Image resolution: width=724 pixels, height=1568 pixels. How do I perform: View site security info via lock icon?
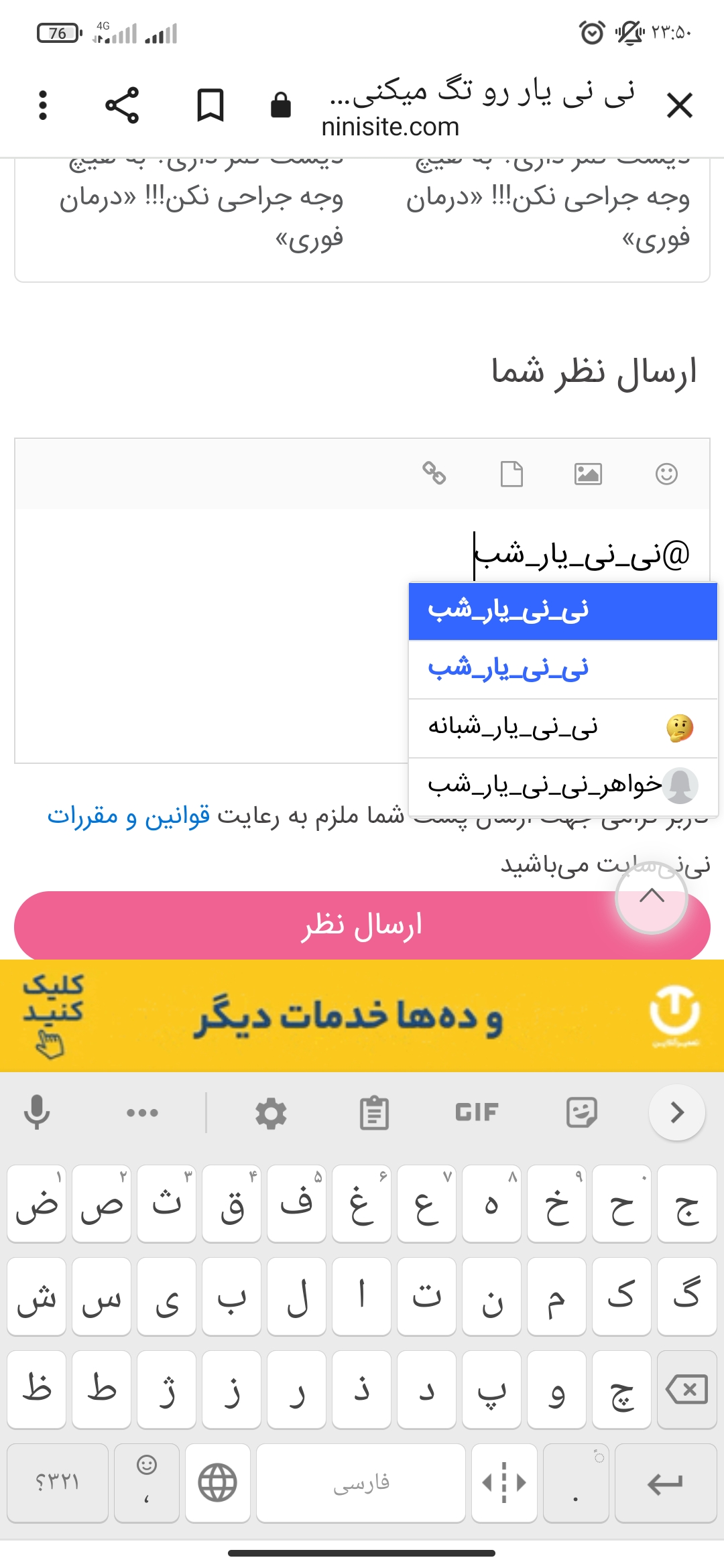(280, 105)
